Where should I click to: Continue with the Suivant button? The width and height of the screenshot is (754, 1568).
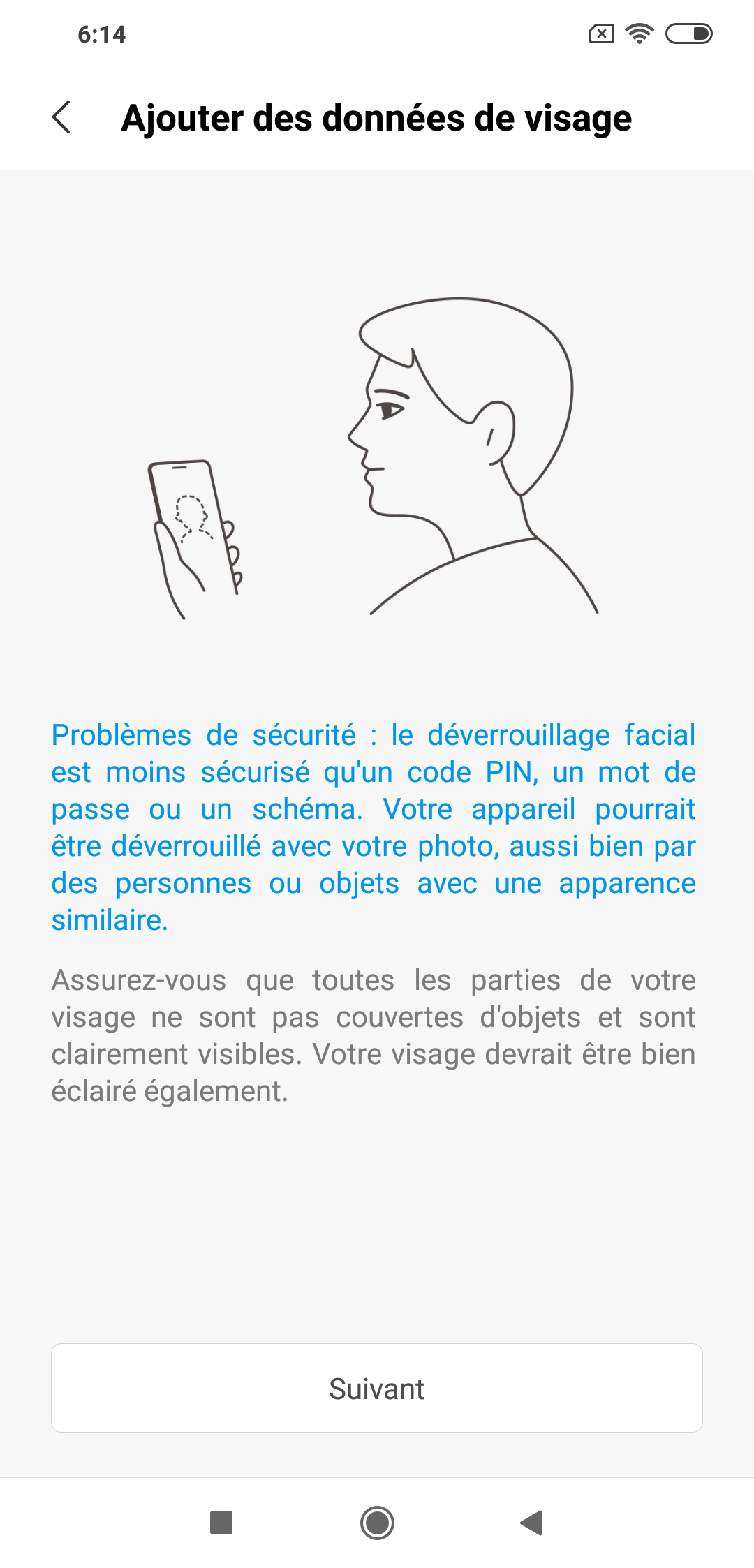point(377,1388)
